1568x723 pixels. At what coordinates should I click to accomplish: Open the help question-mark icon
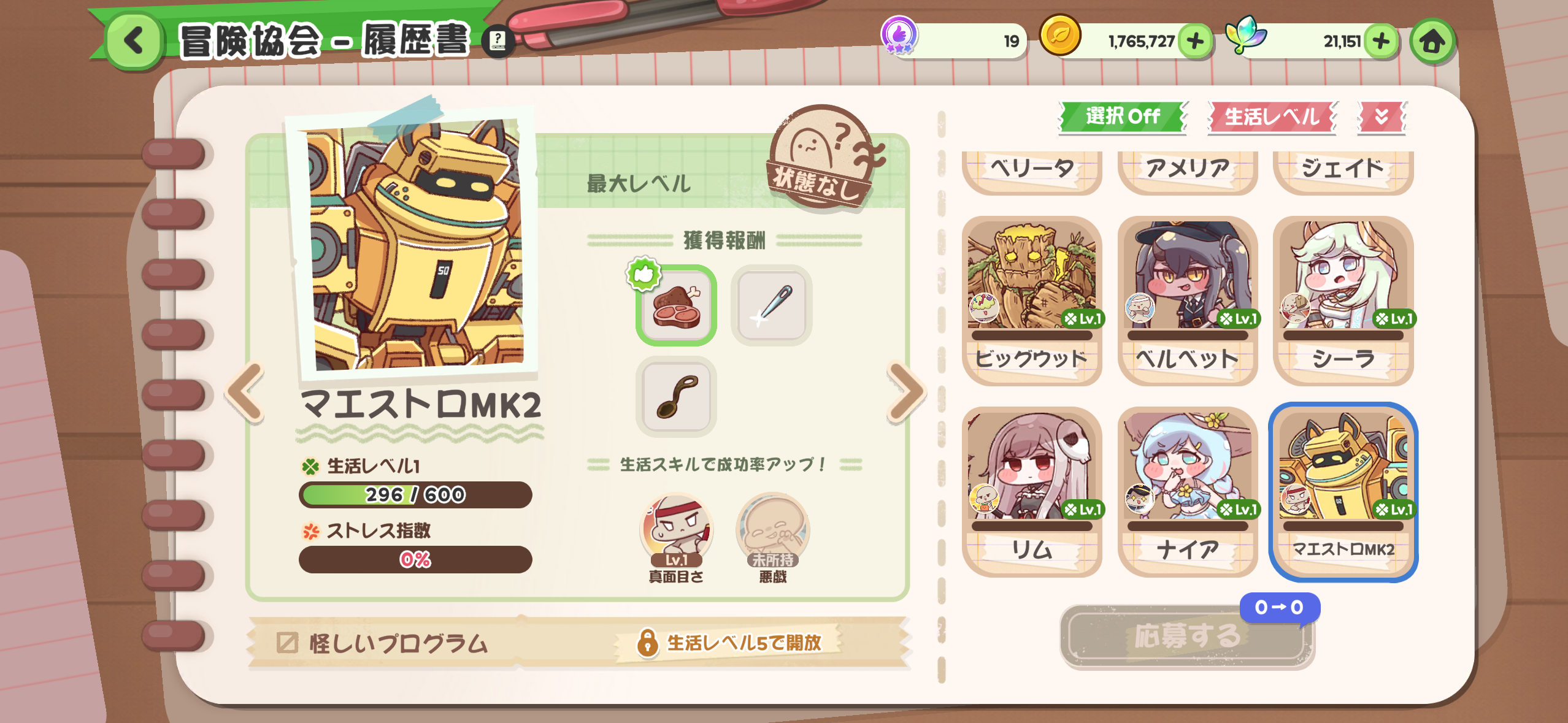pos(498,41)
